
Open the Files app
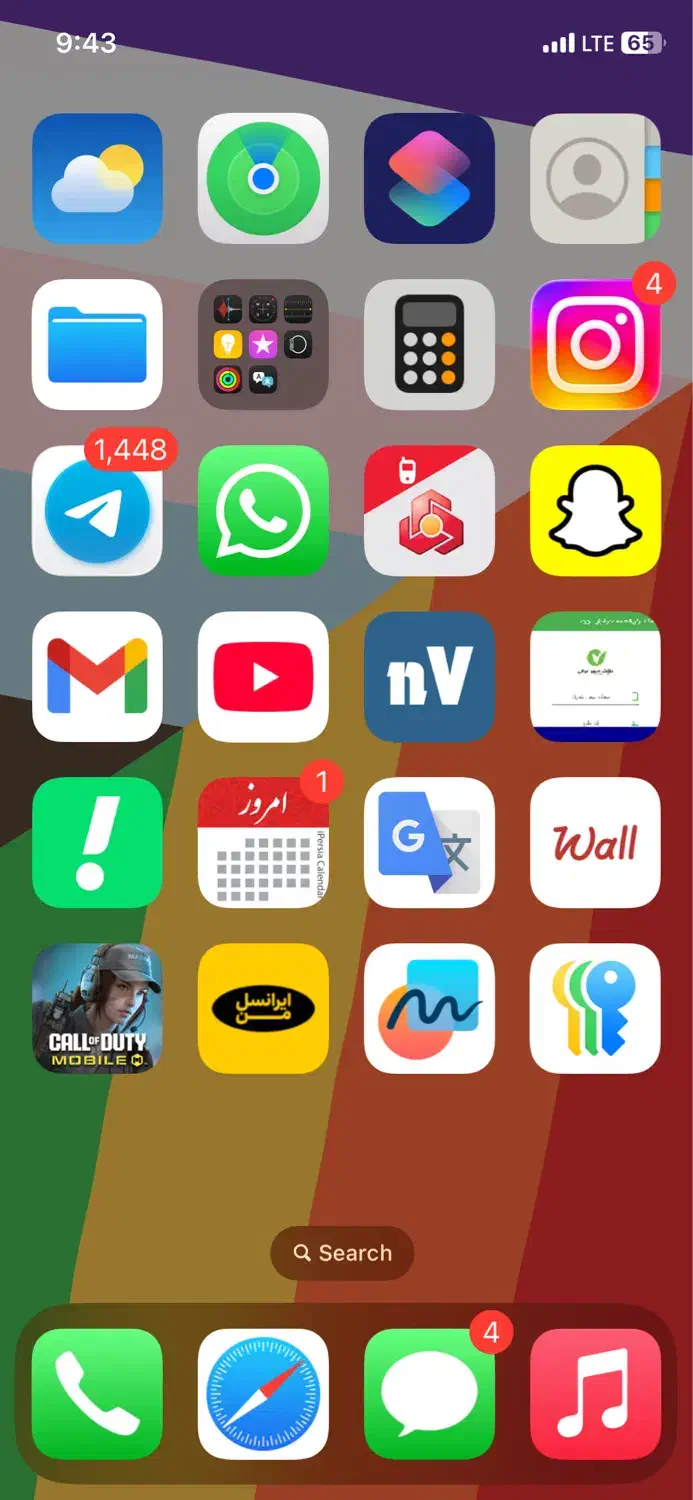coord(97,344)
